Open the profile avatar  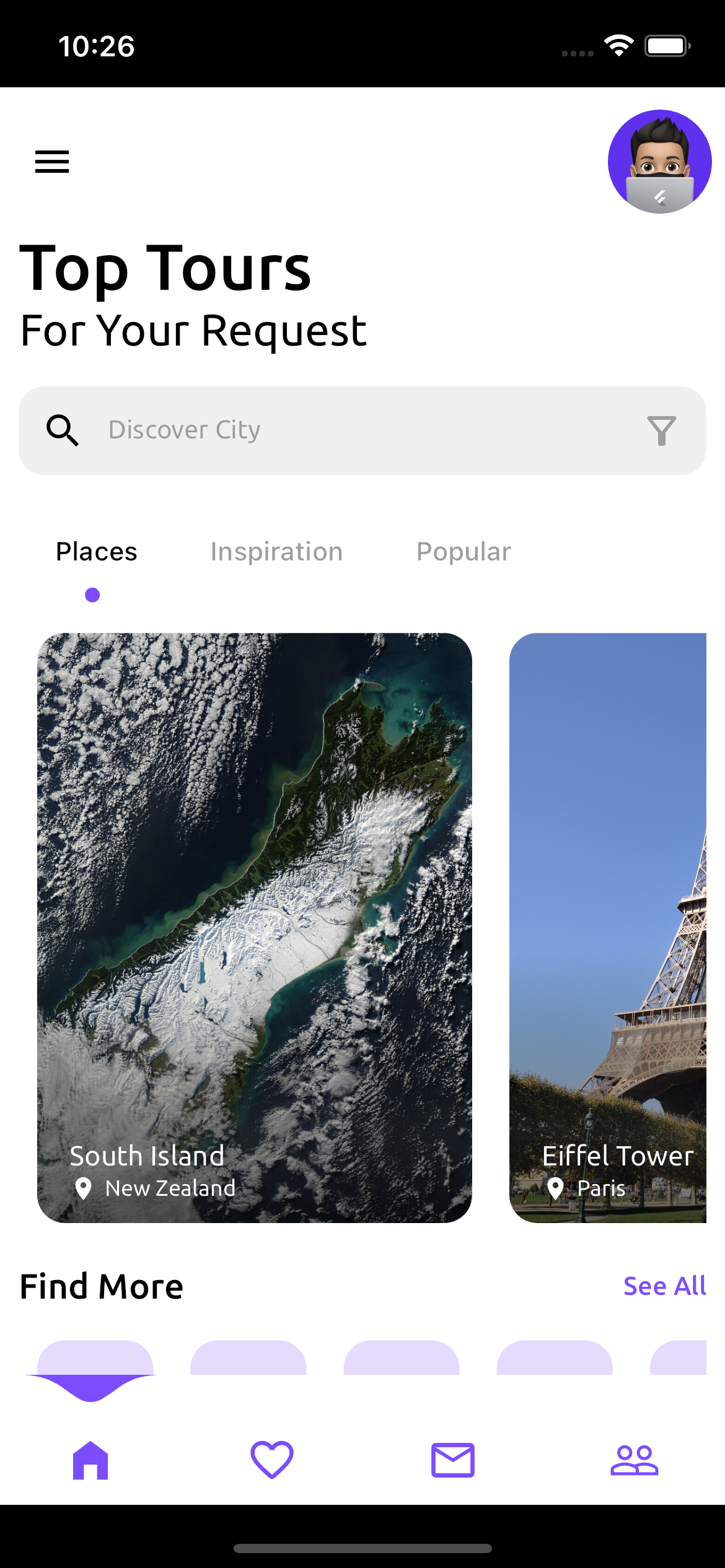(x=659, y=162)
